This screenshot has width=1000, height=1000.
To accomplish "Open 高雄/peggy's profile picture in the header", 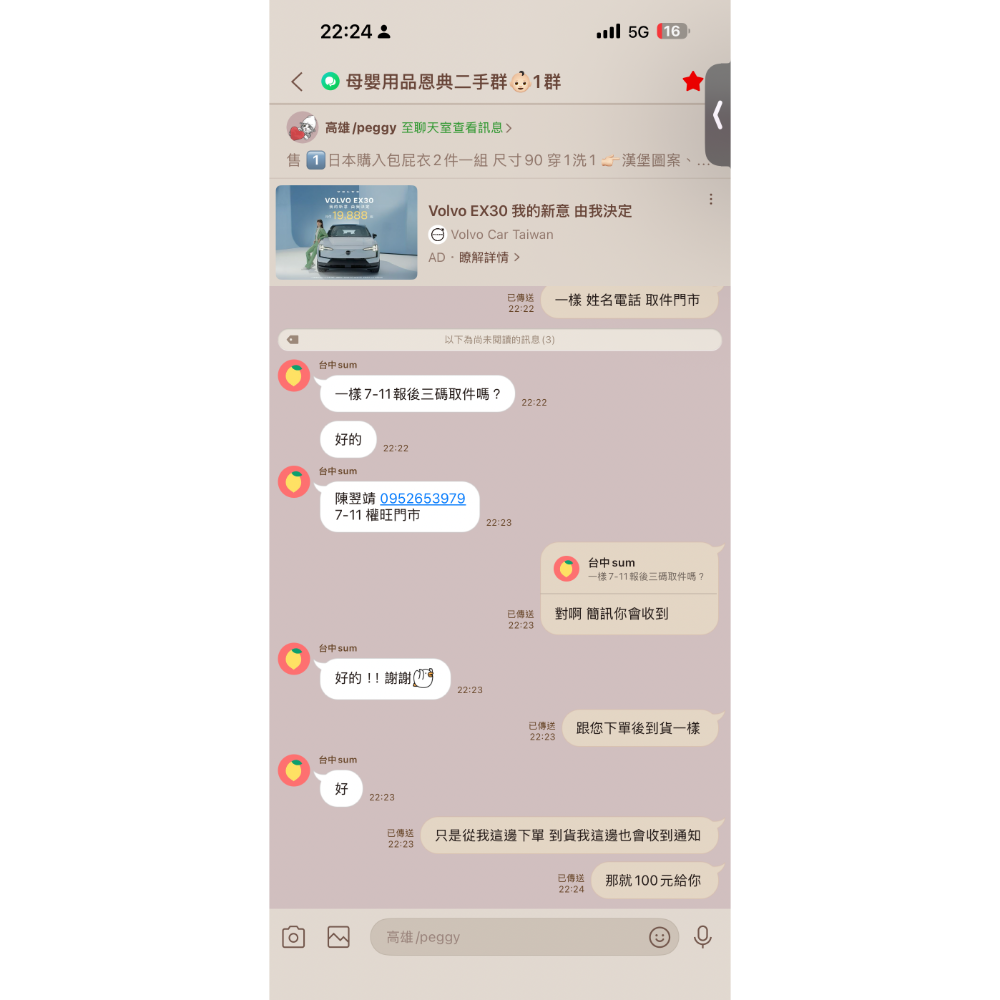I will point(302,128).
